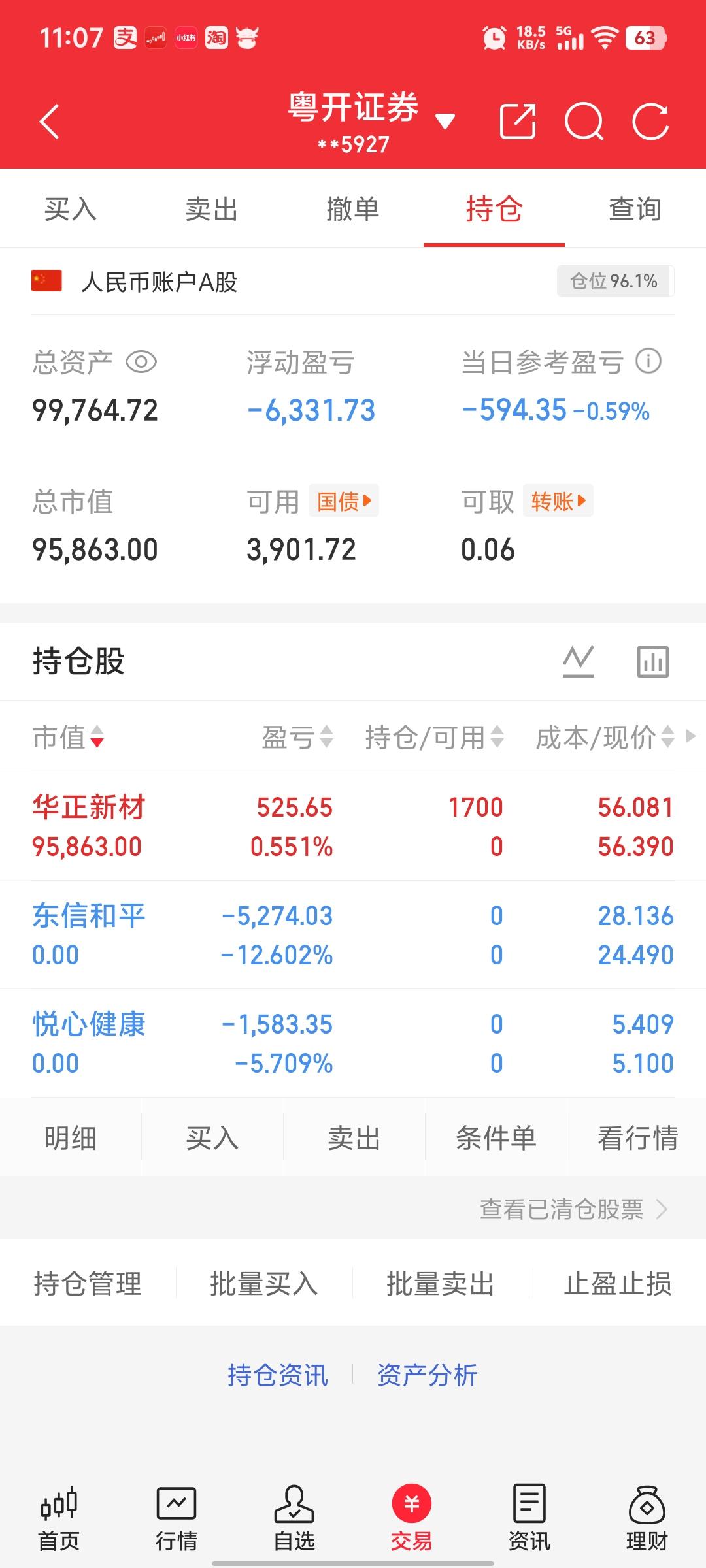The image size is (706, 1568).
Task: Open the 资产分析 link
Action: pyautogui.click(x=426, y=1375)
